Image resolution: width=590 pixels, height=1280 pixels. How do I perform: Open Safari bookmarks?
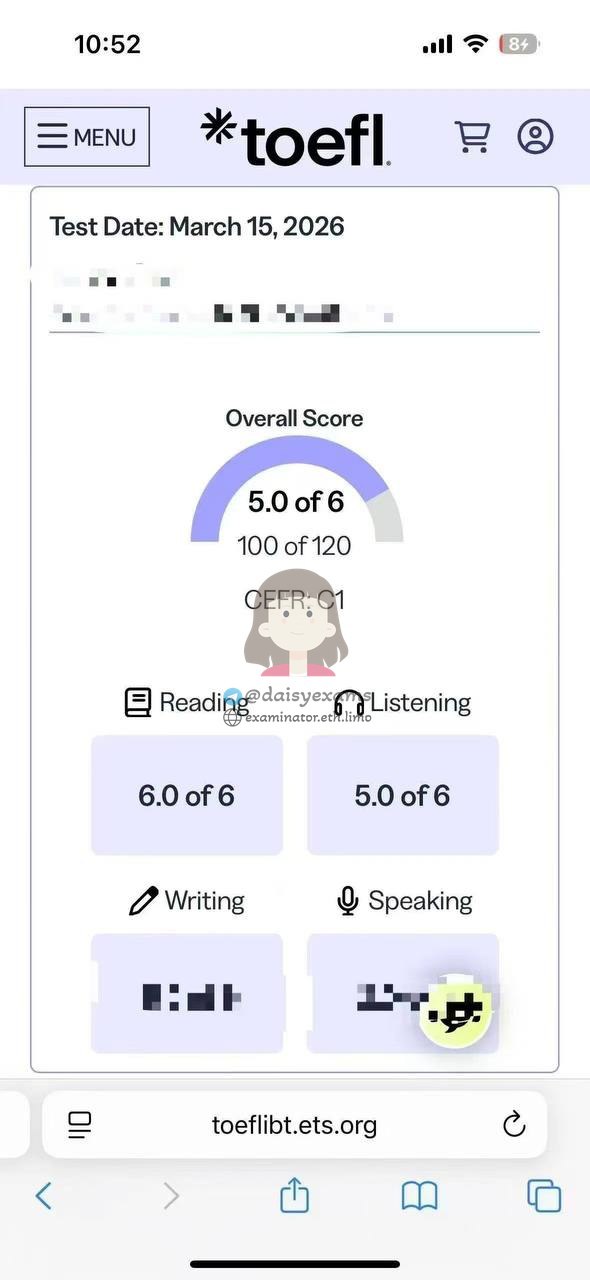point(420,1195)
